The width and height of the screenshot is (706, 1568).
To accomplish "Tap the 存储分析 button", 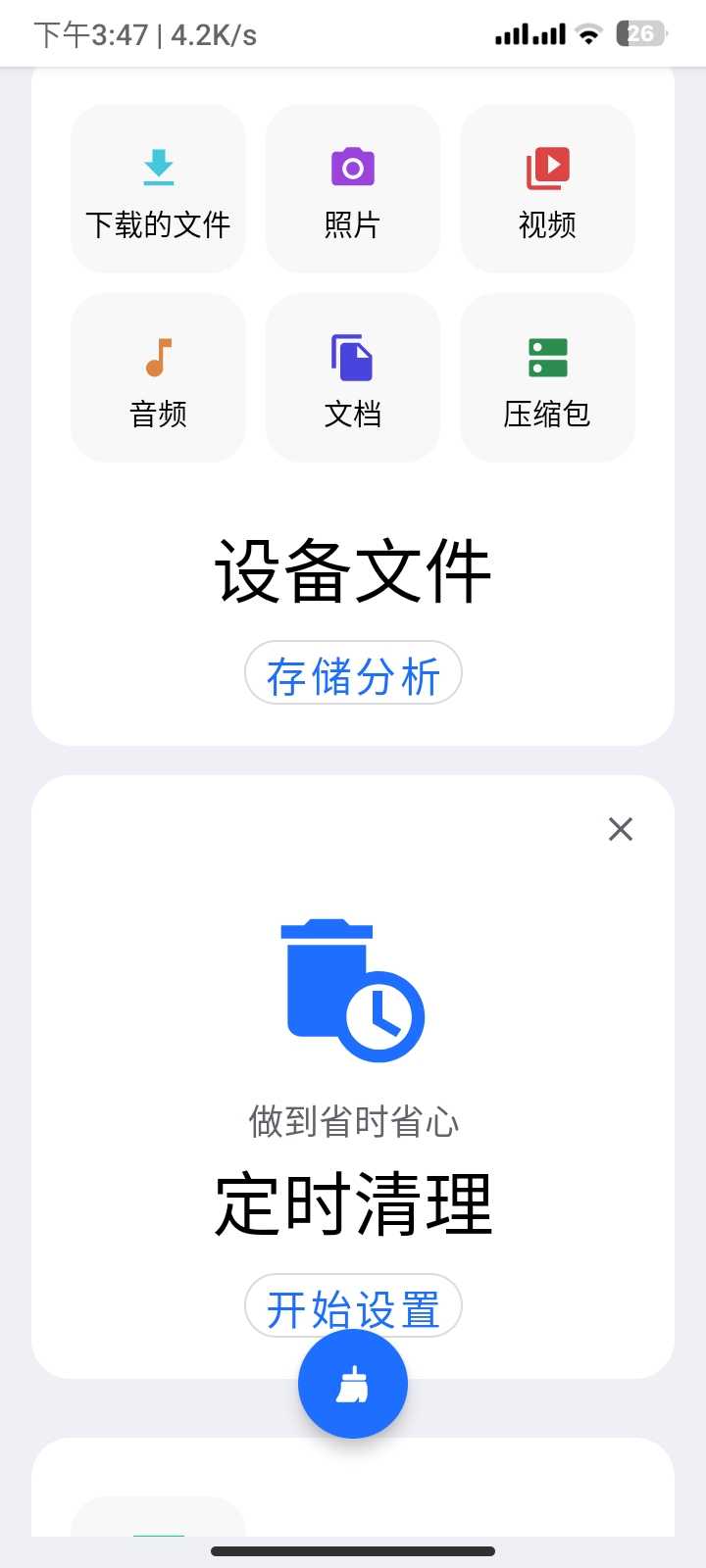I will tap(352, 673).
